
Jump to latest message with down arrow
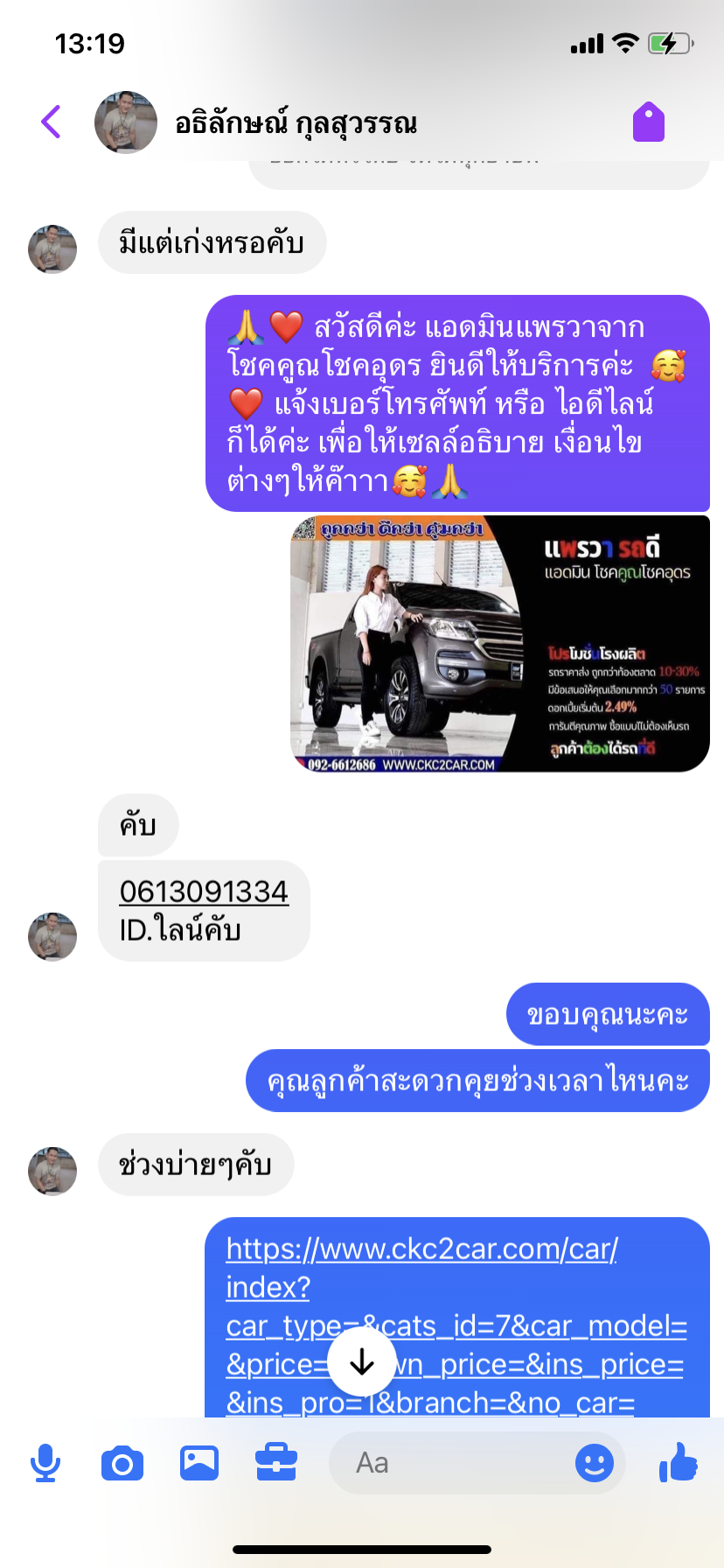(362, 1361)
